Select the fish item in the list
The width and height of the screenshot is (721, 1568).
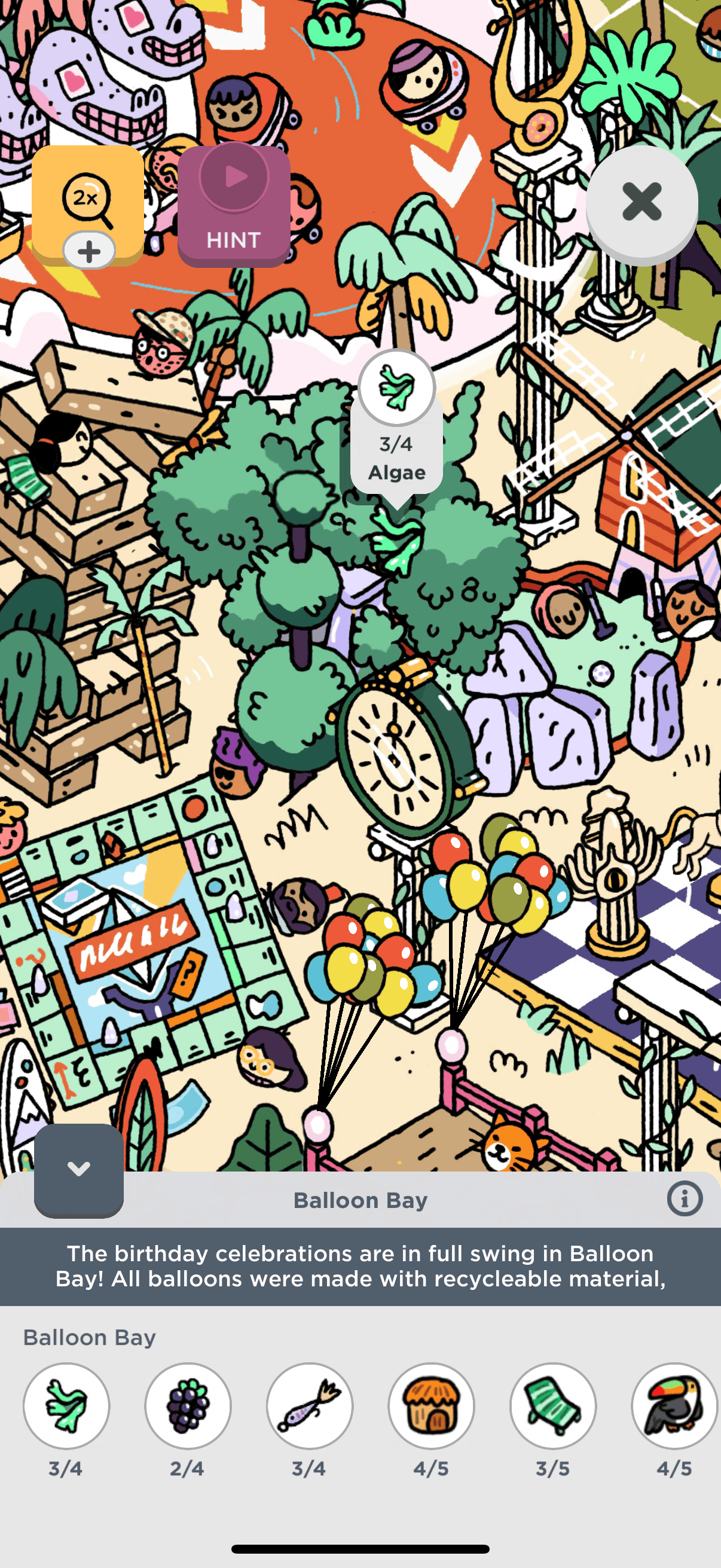coord(310,1405)
